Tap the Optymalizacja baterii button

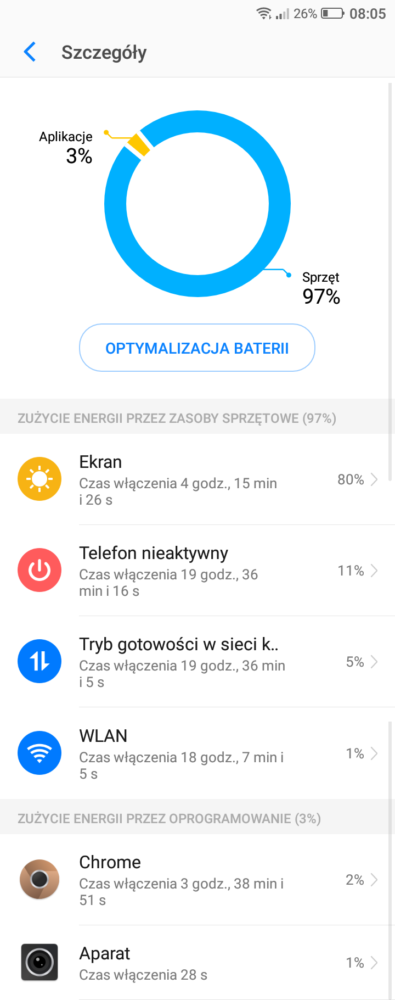pos(197,348)
